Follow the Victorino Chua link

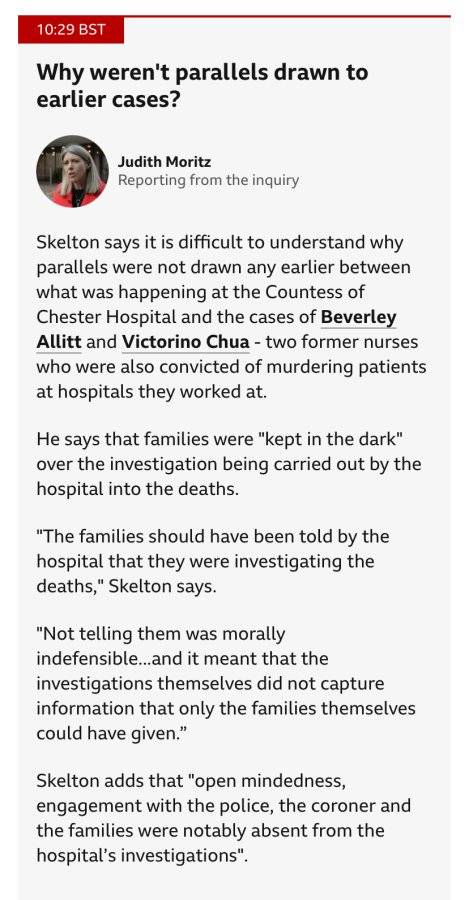(186, 343)
